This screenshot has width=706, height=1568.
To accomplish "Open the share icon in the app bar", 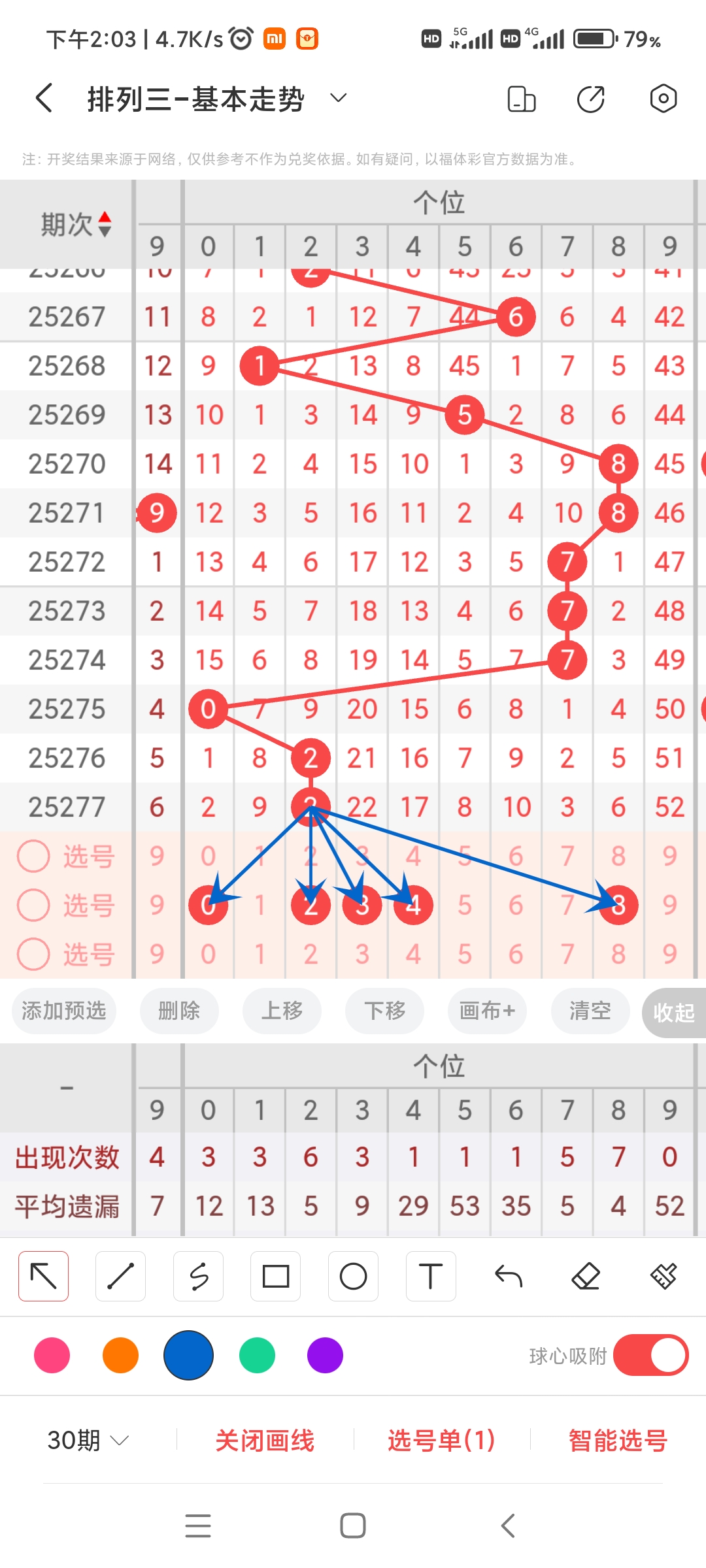I will pyautogui.click(x=591, y=99).
